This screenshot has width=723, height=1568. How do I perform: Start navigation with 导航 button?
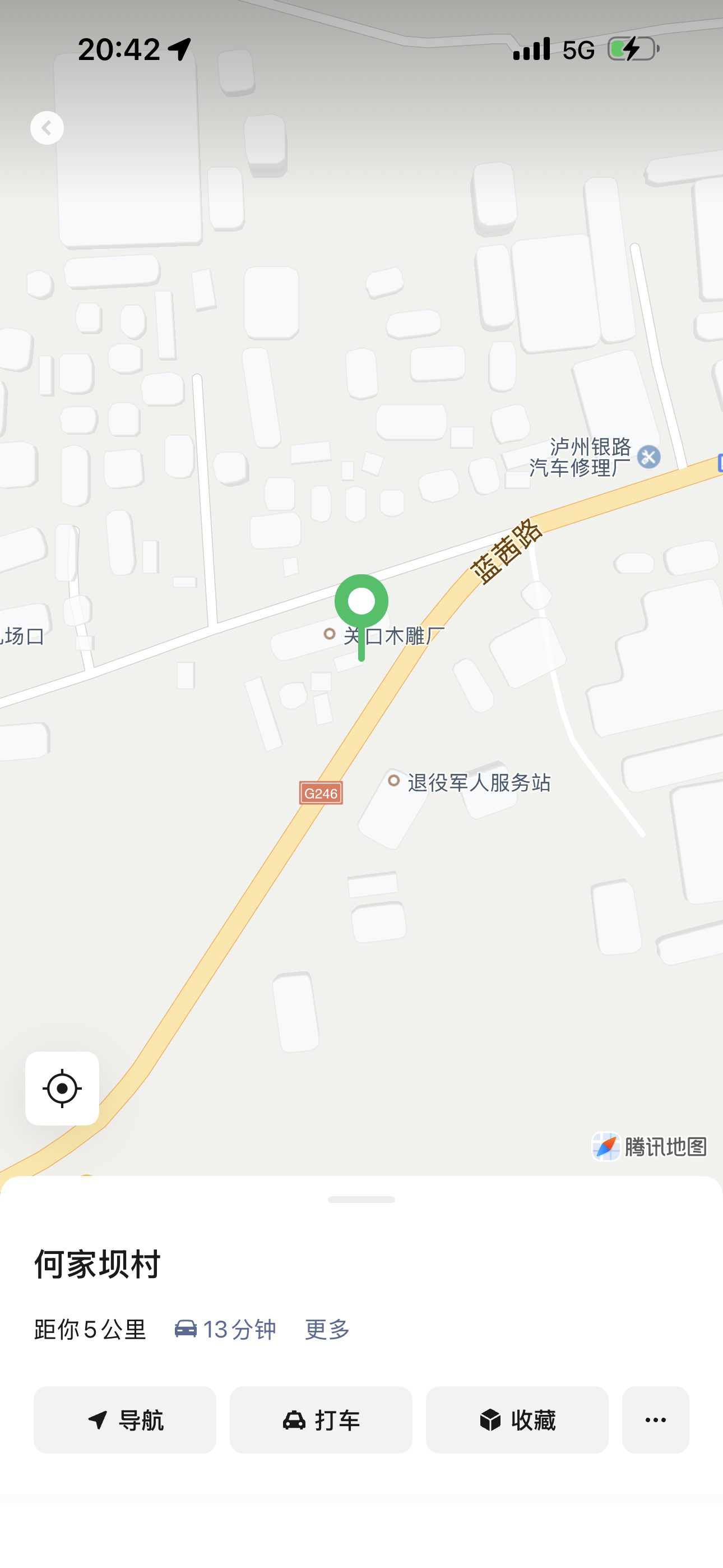(125, 1420)
